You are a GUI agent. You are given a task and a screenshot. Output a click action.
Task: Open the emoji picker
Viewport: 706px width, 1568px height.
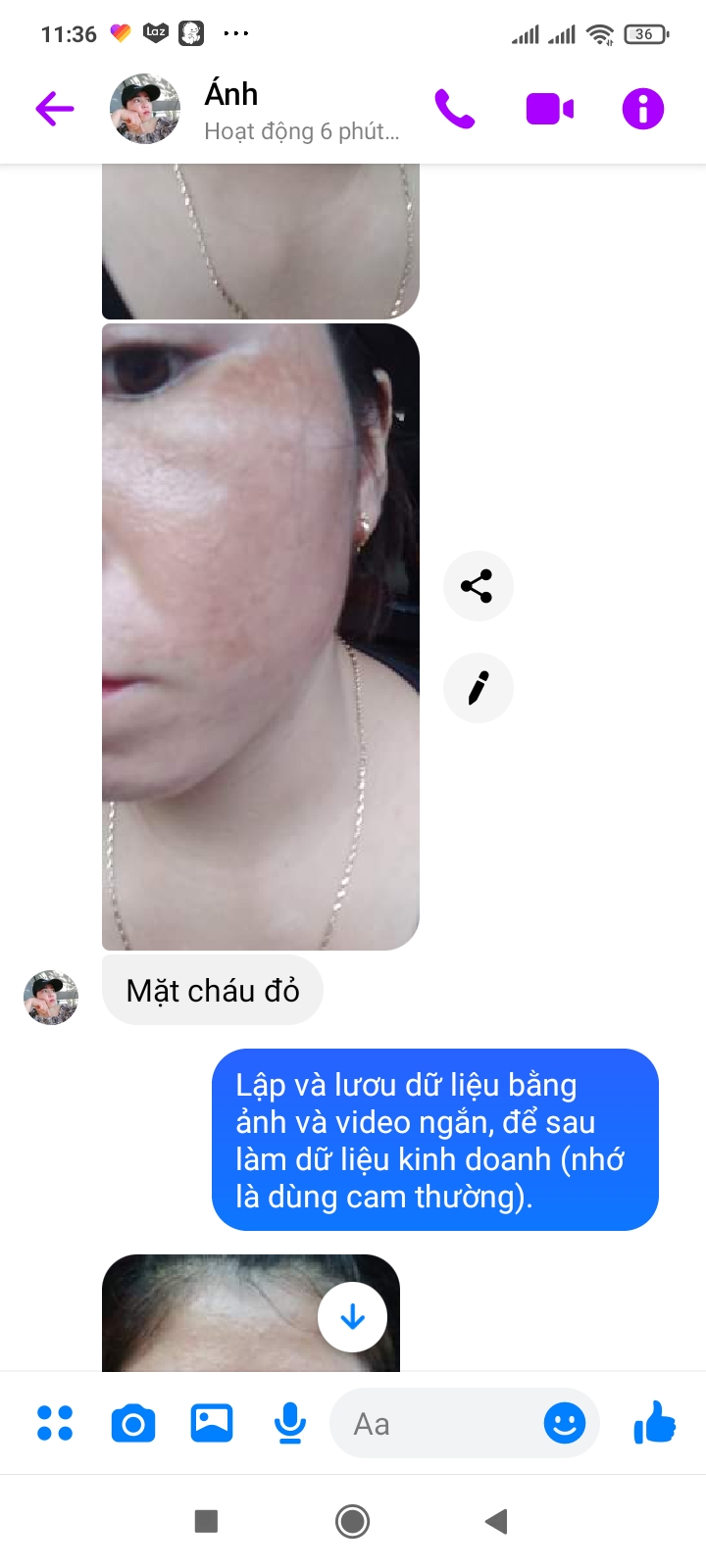pyautogui.click(x=565, y=1423)
